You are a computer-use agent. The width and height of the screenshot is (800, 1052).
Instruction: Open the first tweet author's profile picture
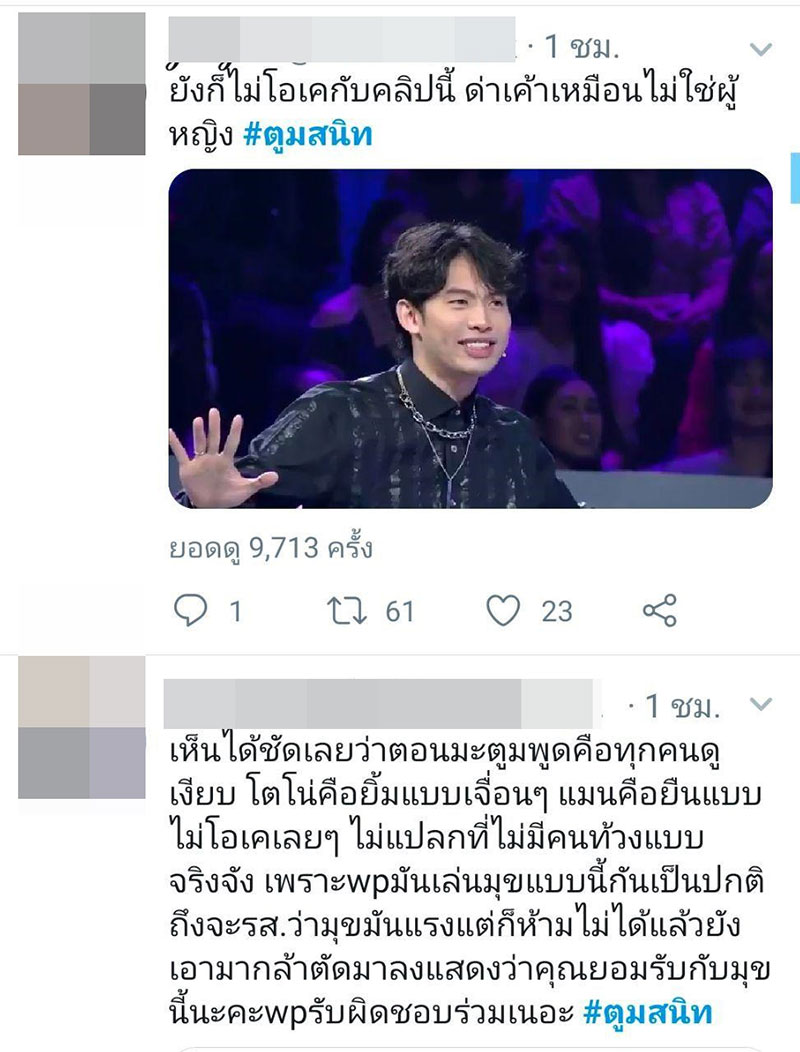82,84
